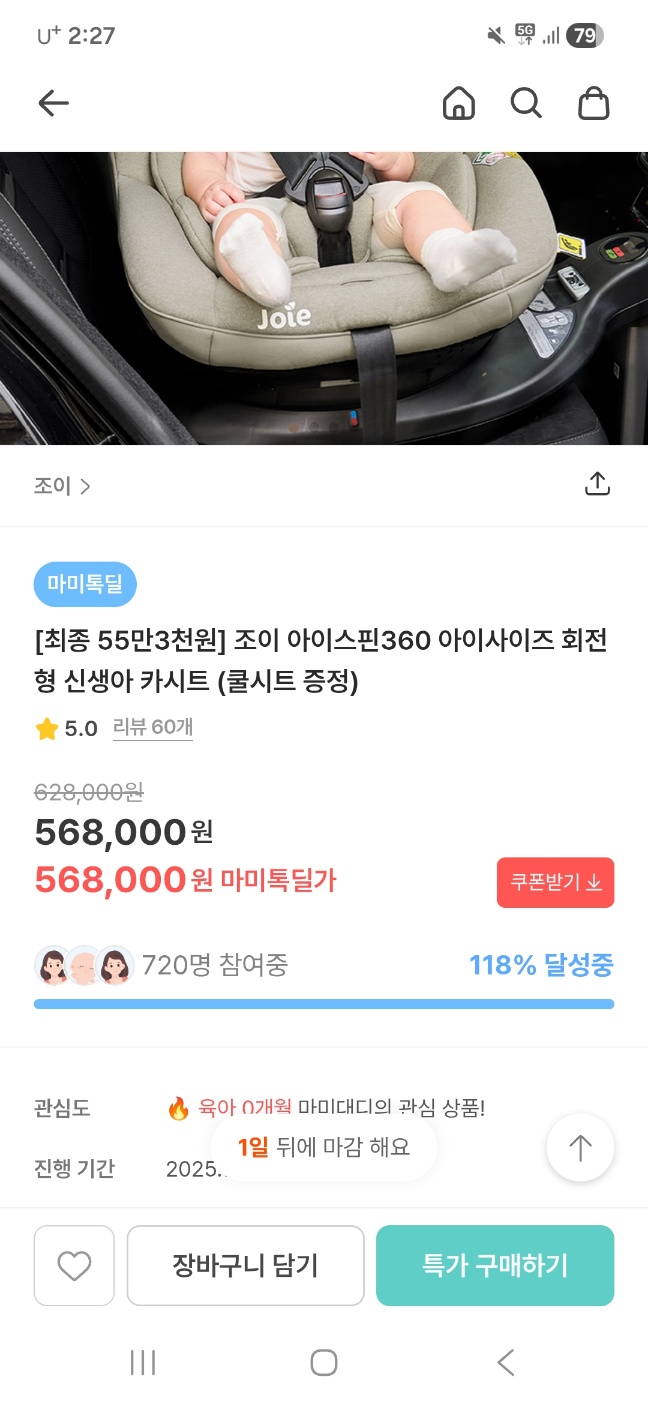The width and height of the screenshot is (648, 1404).
Task: Go back using the top arrow
Action: point(53,102)
